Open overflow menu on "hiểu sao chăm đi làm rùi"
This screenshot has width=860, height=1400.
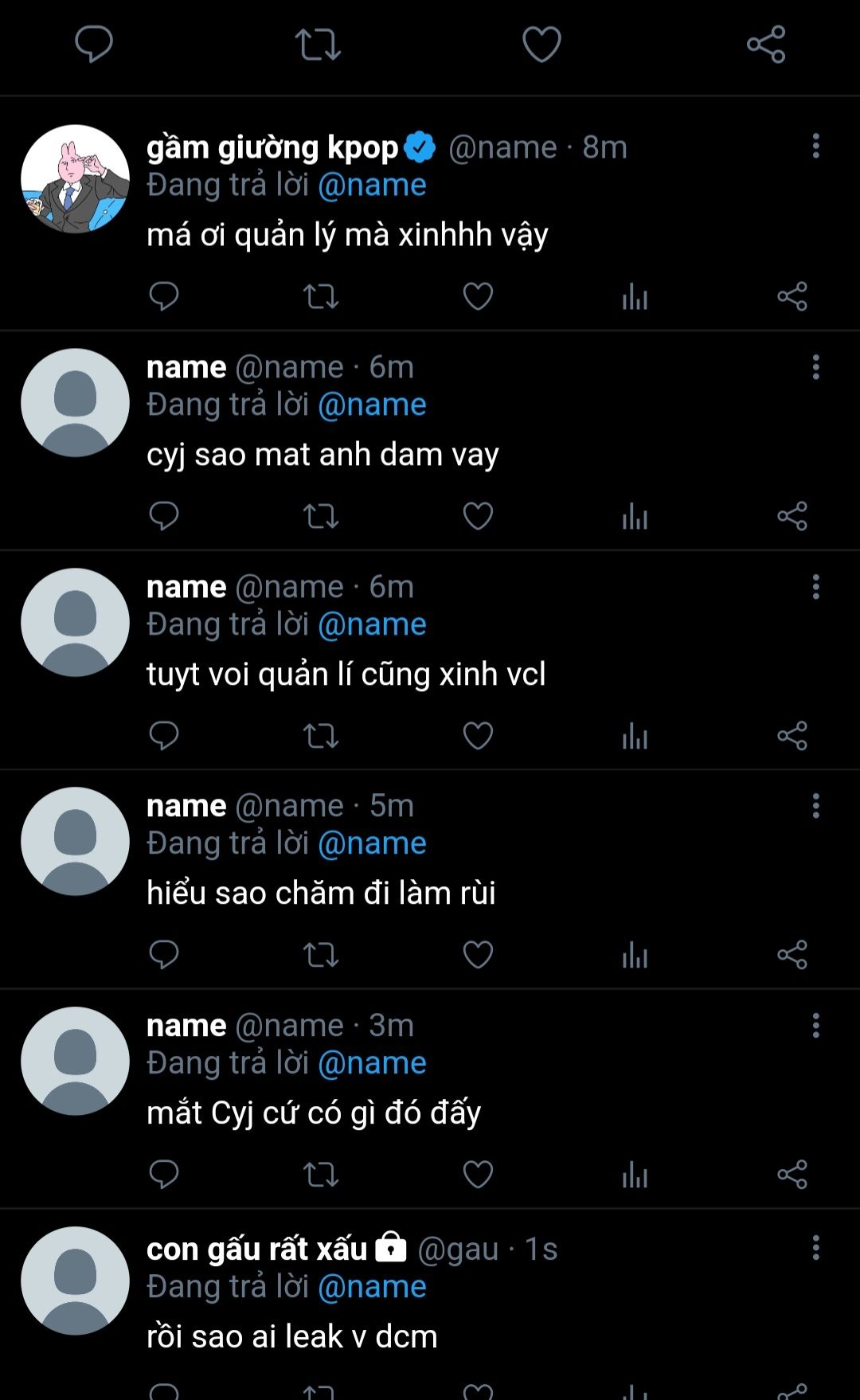(815, 806)
